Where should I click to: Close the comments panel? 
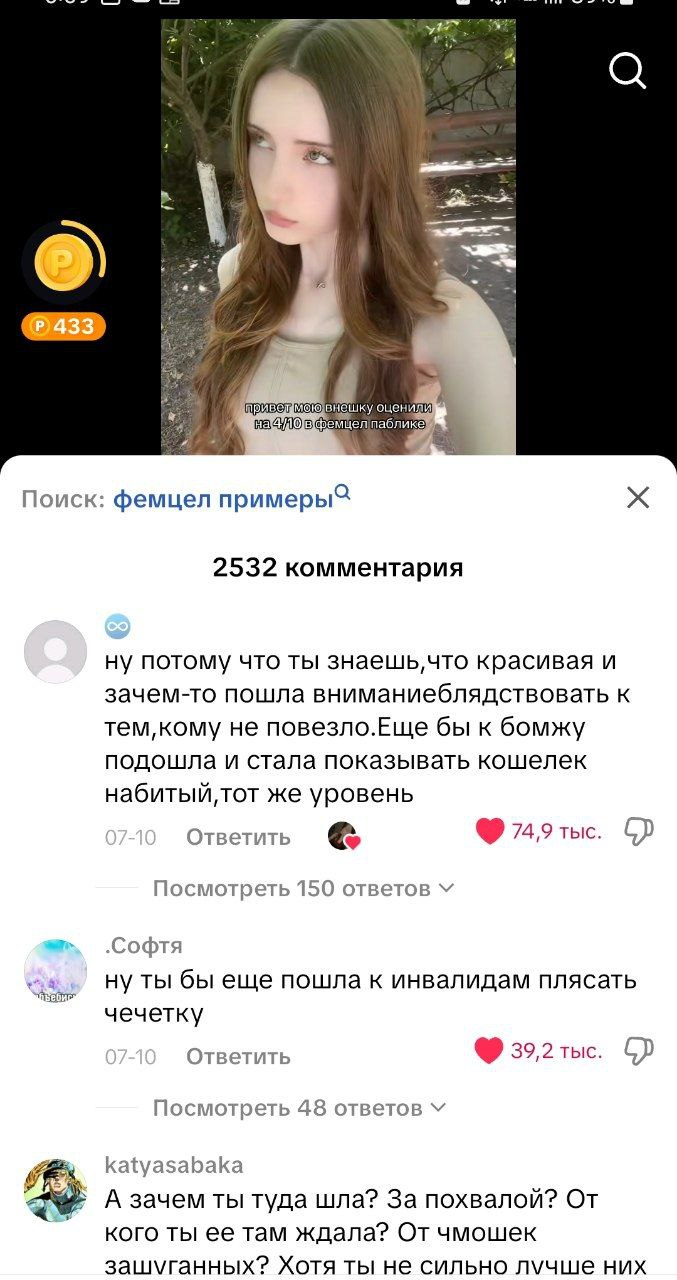pyautogui.click(x=638, y=497)
